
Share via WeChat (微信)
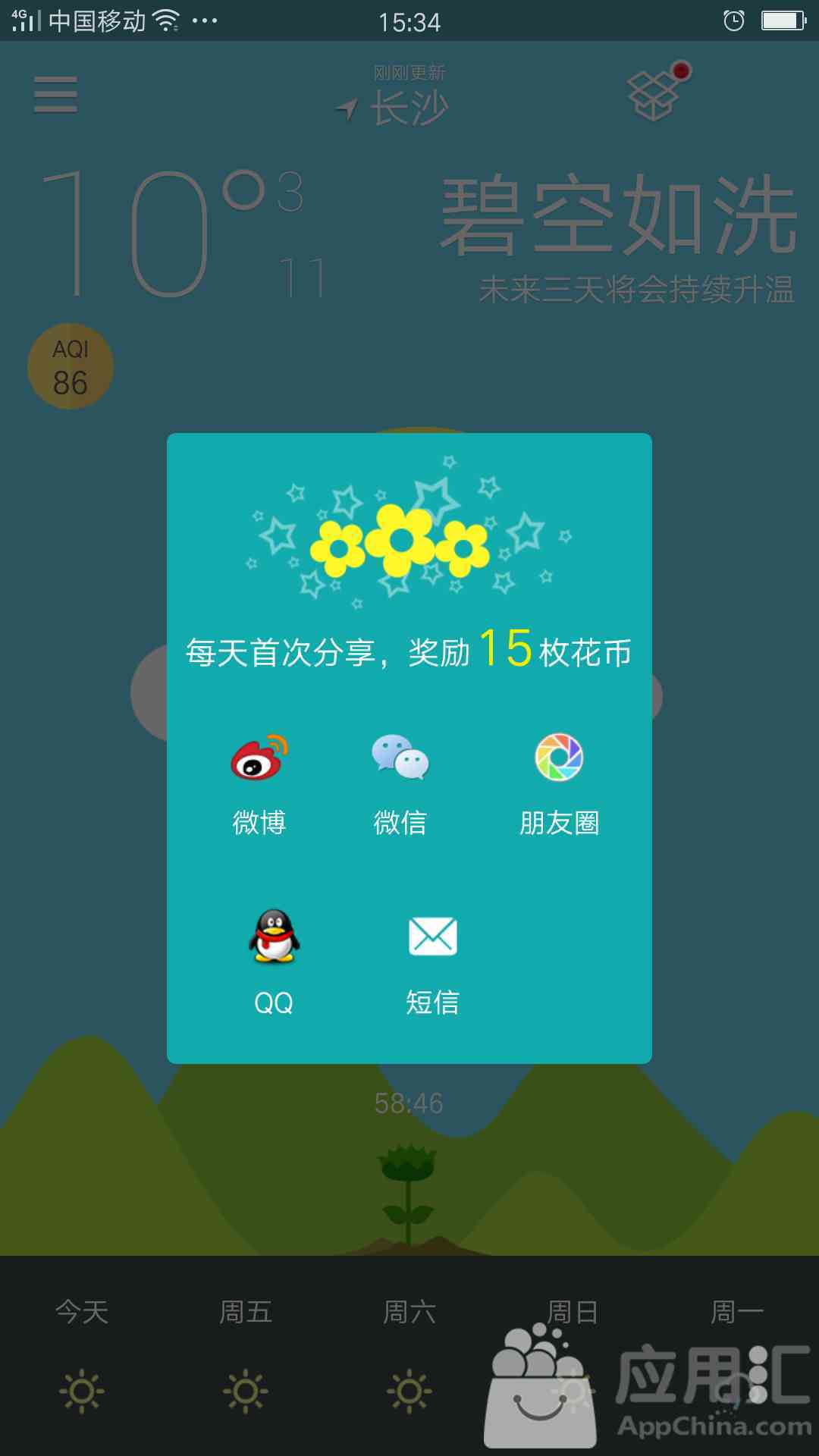(400, 759)
